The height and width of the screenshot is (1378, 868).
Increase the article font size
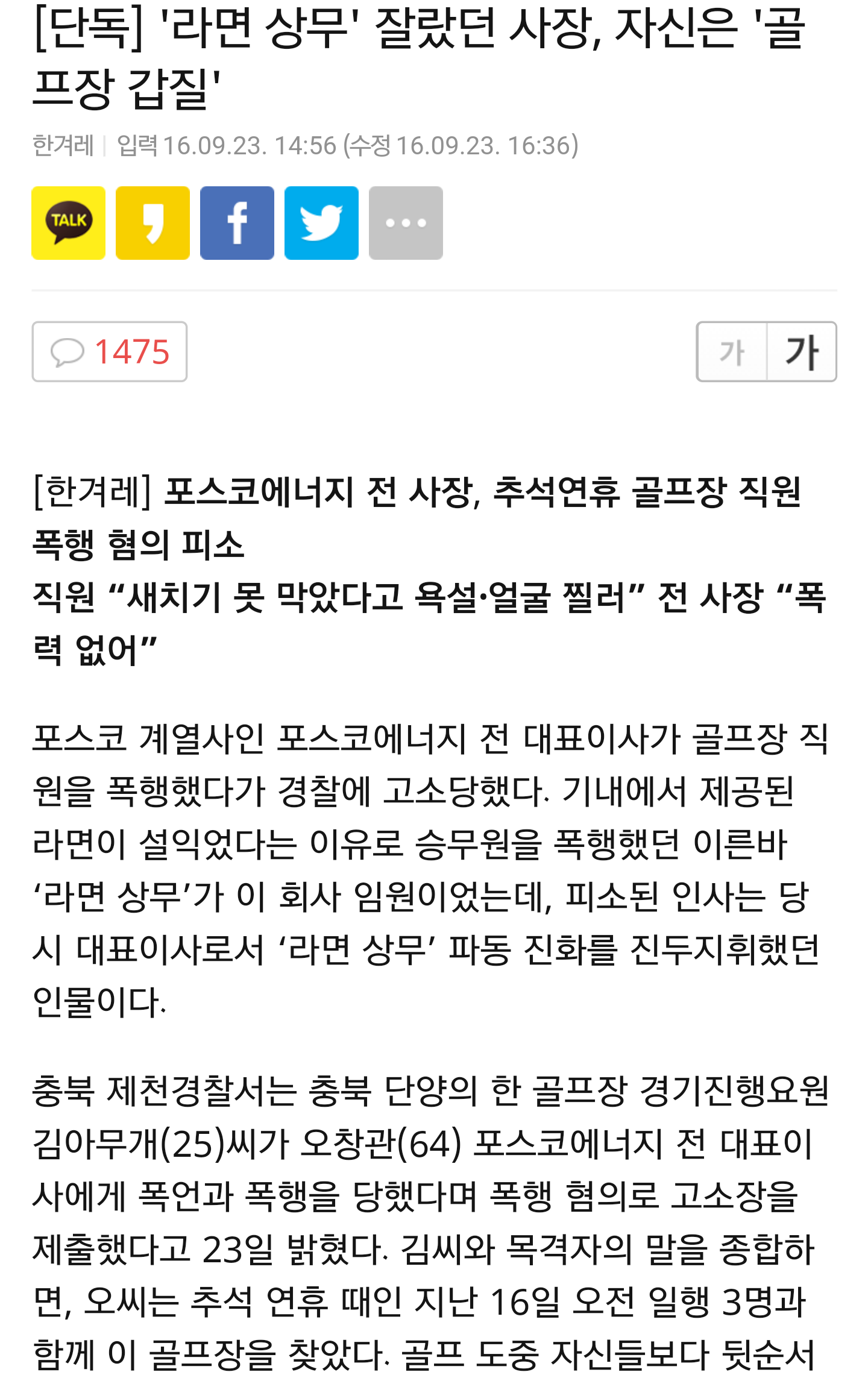[x=802, y=351]
